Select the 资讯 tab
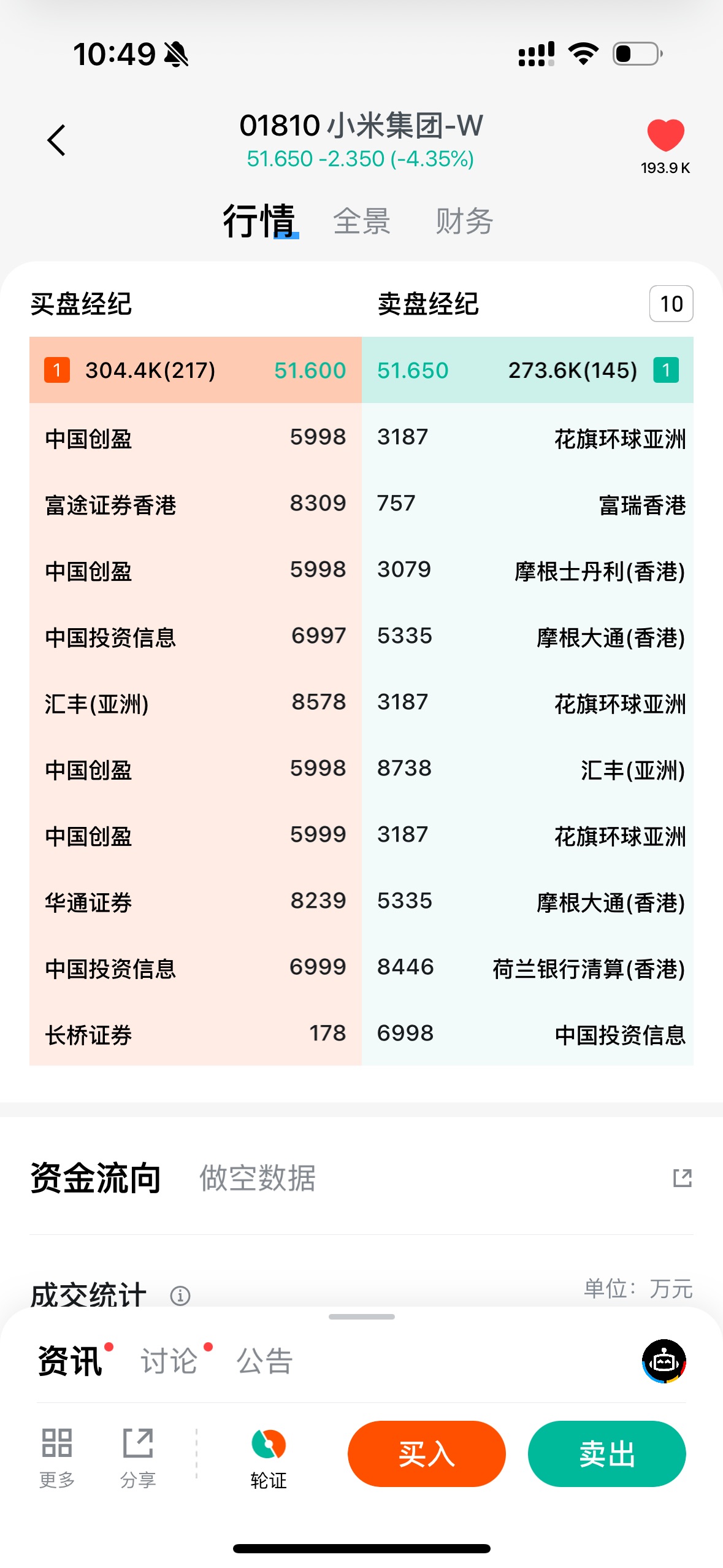The image size is (723, 1568). pyautogui.click(x=70, y=1361)
